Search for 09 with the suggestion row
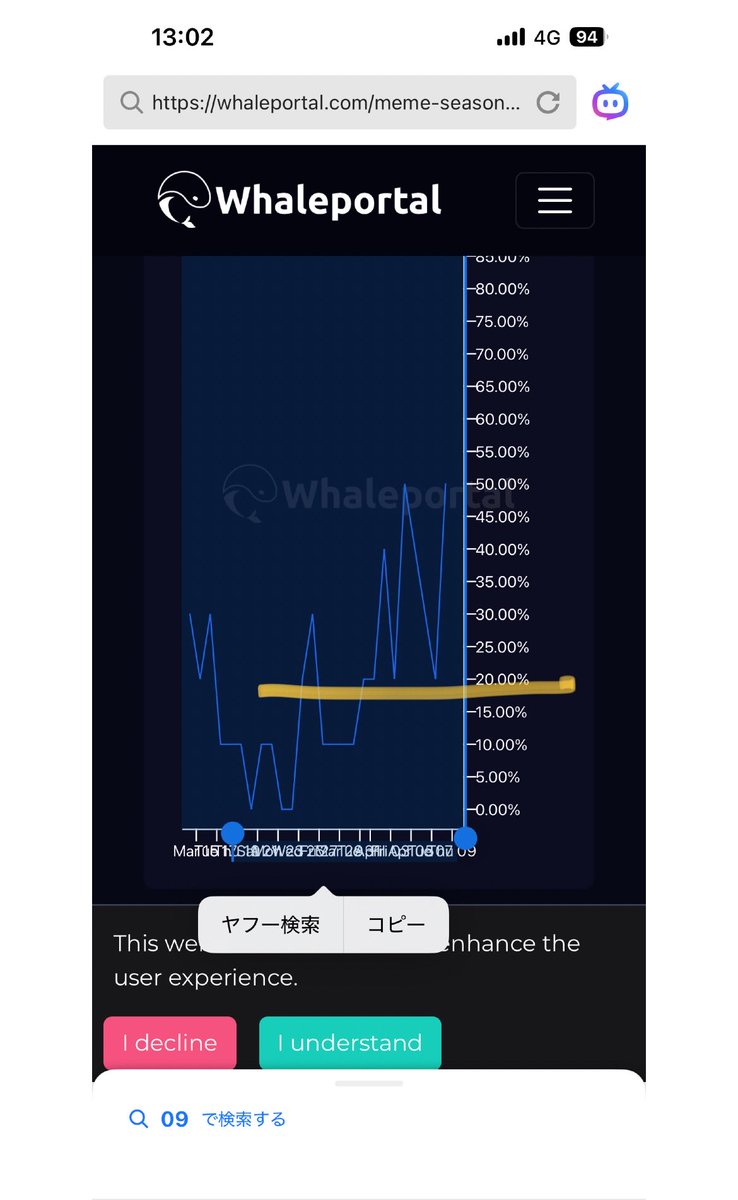738x1200 pixels. 208,1119
